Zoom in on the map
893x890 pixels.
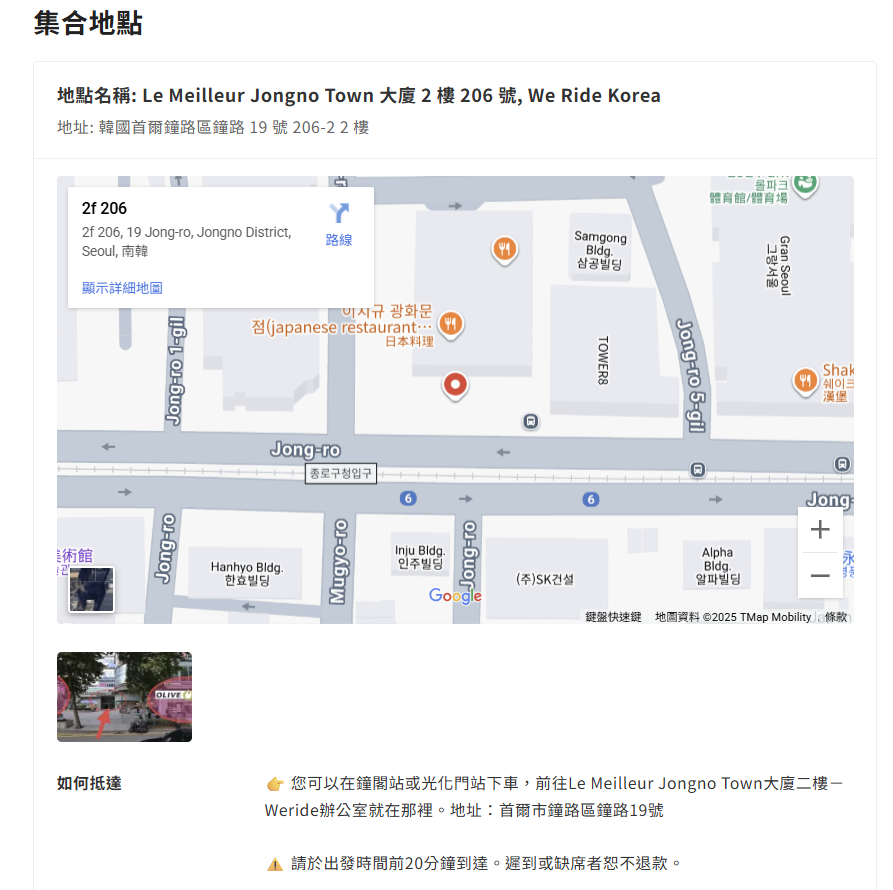click(820, 530)
